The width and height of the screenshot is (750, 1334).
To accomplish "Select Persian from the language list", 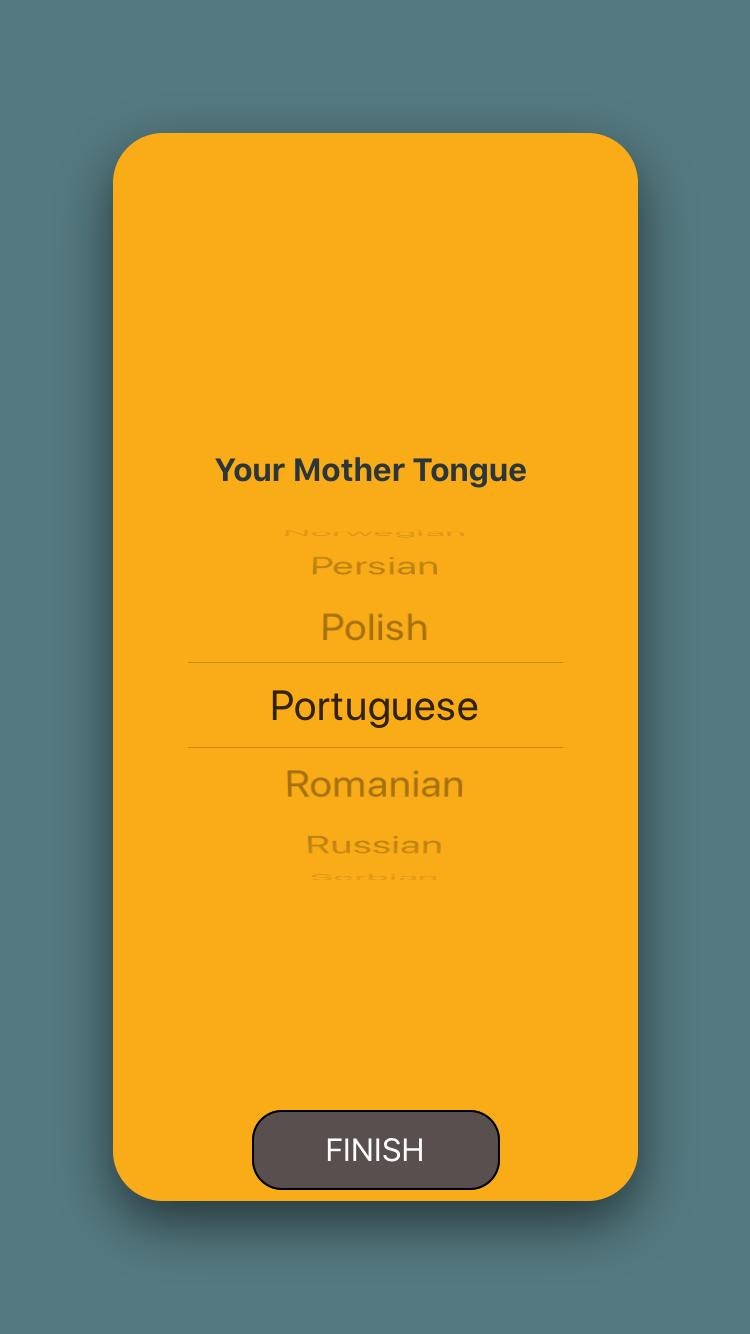I will (x=374, y=565).
